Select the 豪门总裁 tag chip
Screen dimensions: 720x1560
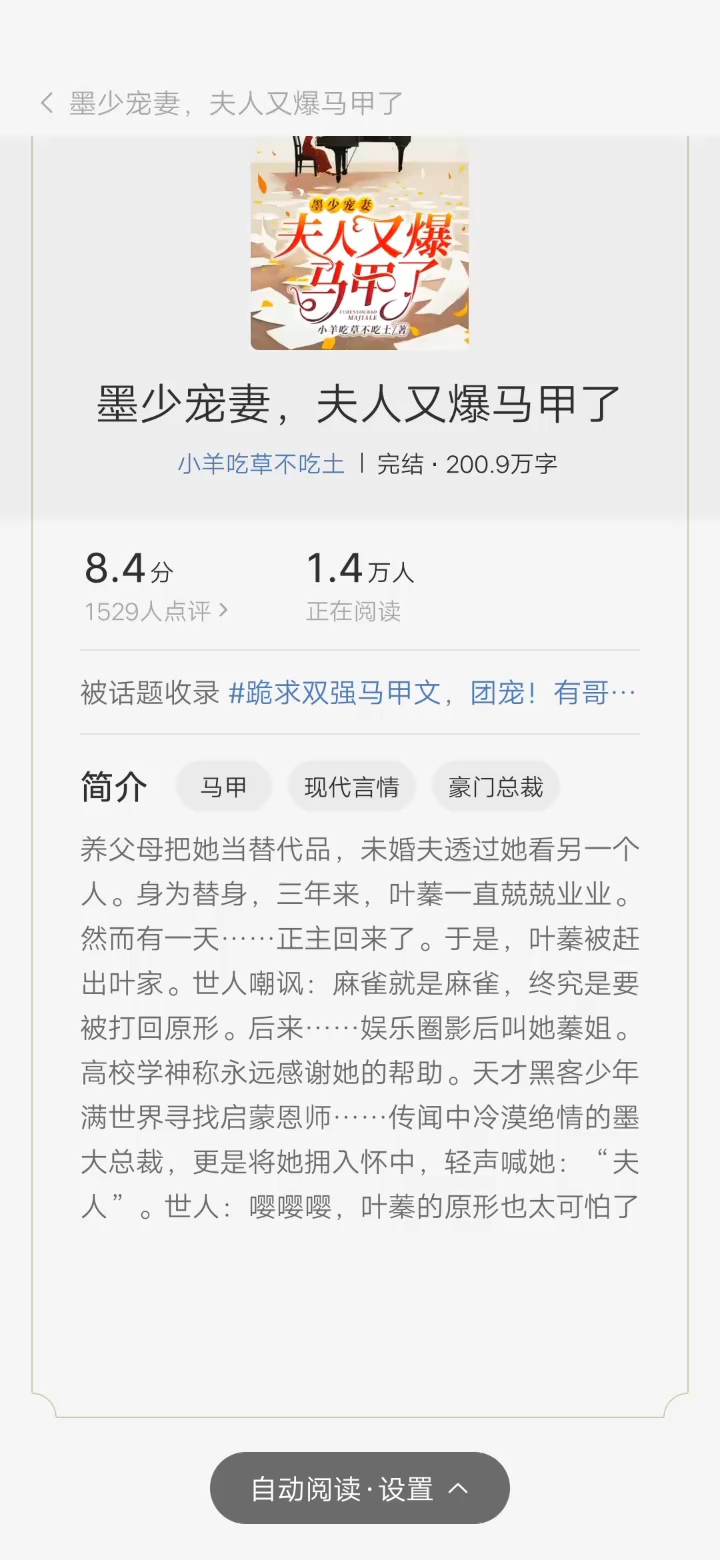point(495,787)
